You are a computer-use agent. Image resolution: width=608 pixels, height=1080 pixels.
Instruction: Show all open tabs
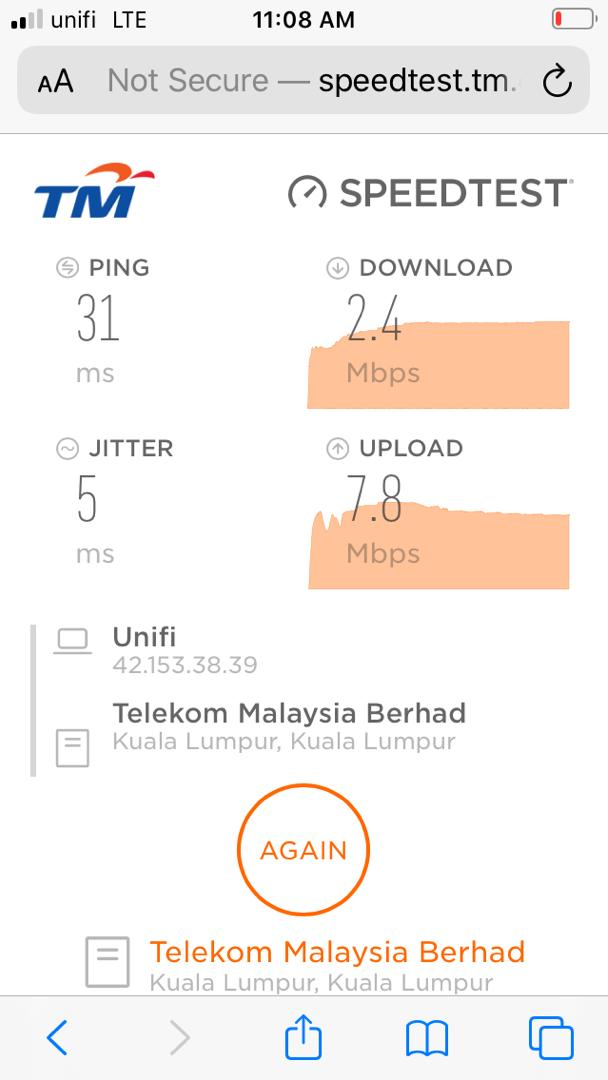tap(551, 1037)
